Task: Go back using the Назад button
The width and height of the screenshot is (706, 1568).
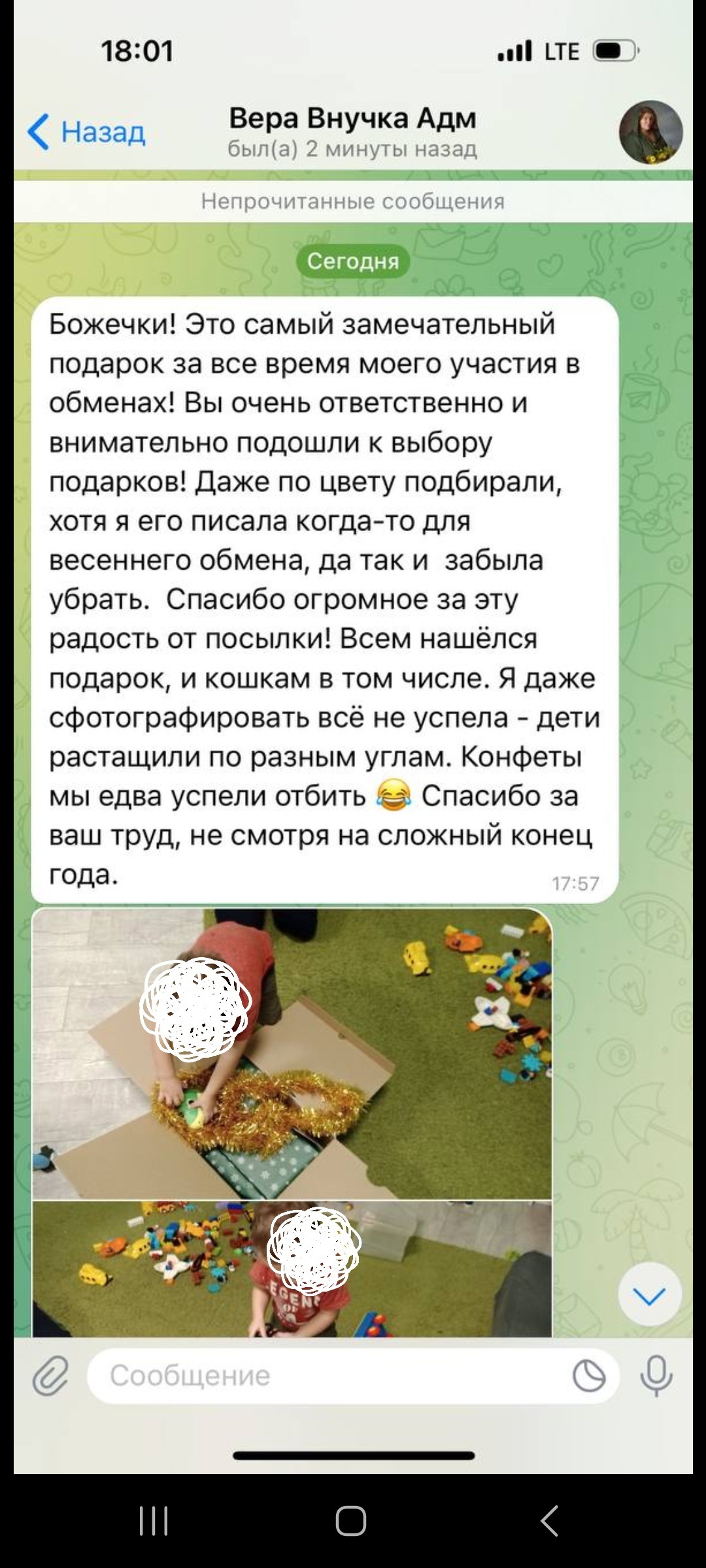Action: [86, 131]
